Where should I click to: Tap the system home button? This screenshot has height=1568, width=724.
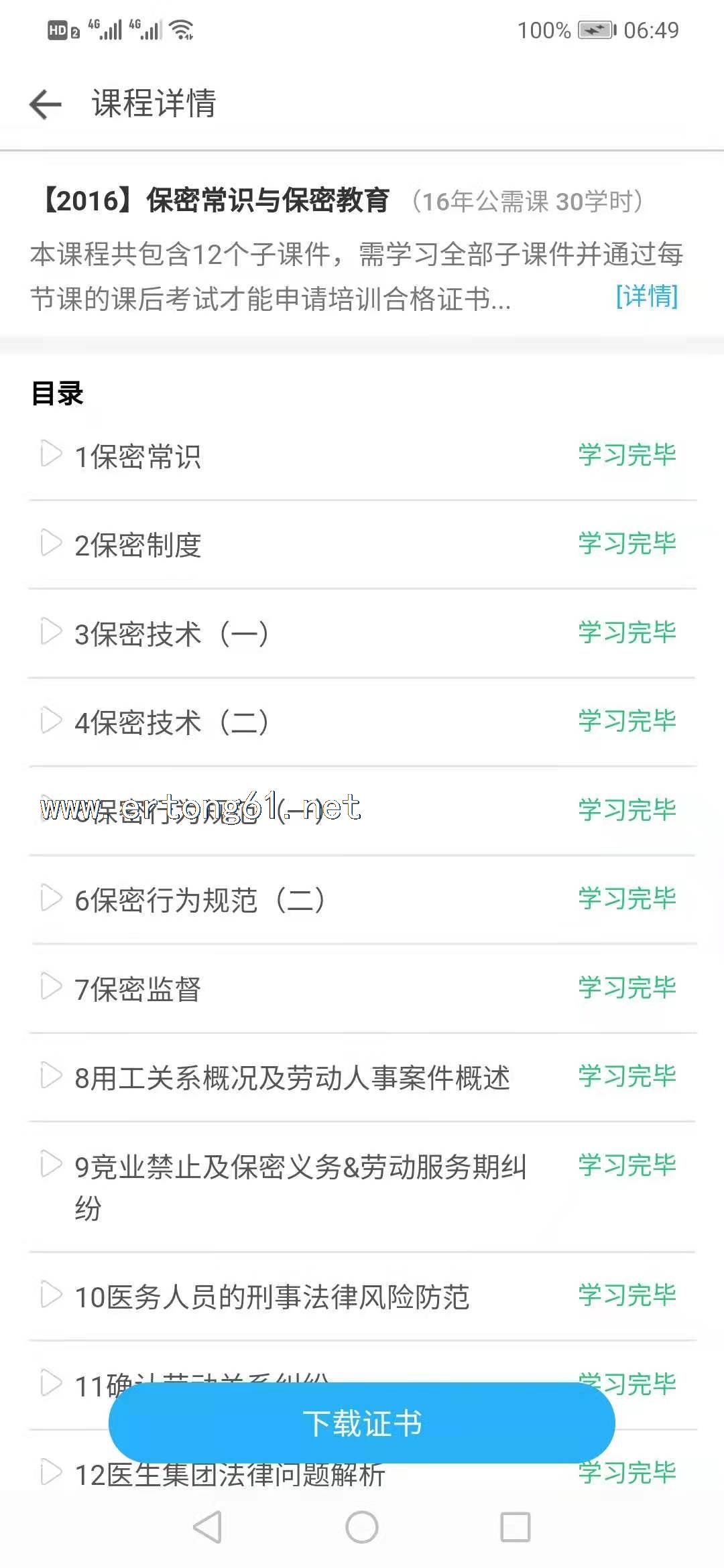coord(362,1528)
